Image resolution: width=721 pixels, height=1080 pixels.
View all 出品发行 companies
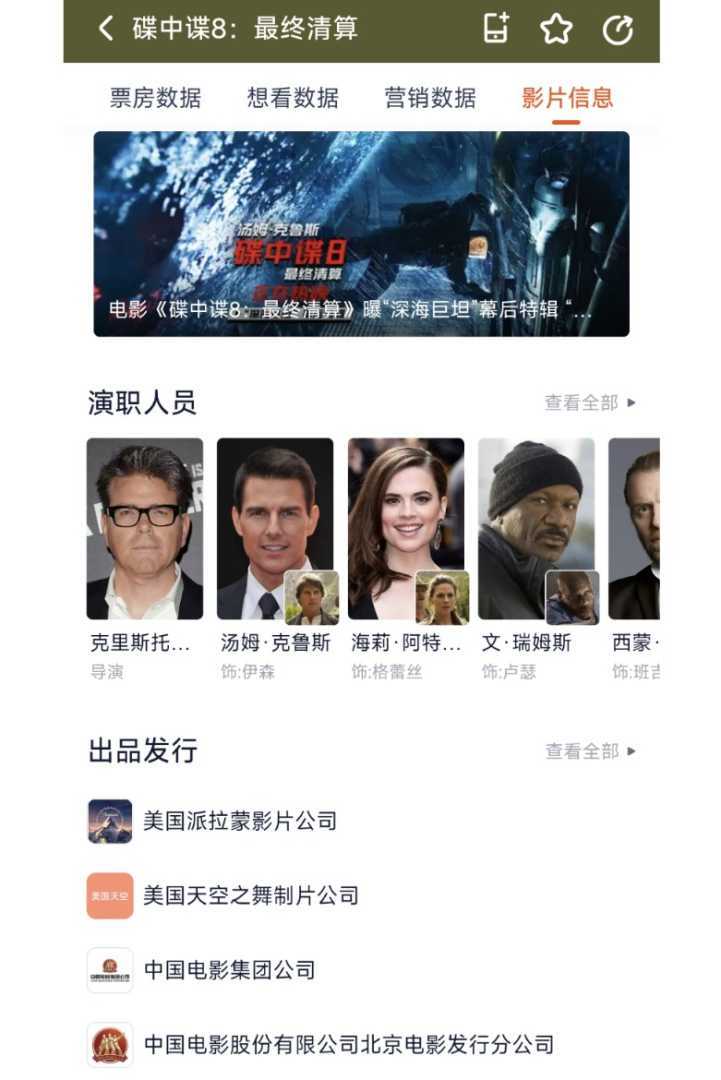pos(590,751)
